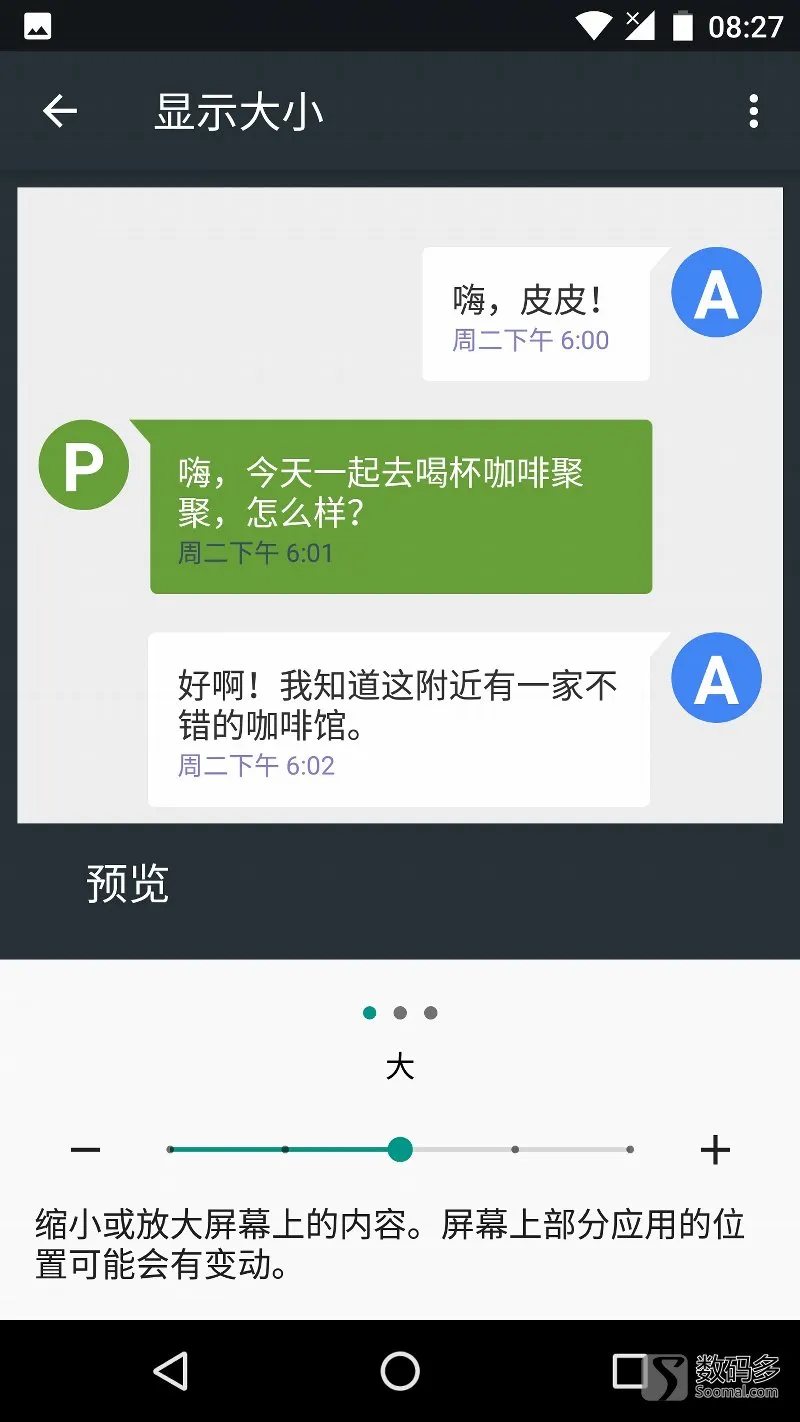This screenshot has width=800, height=1422.
Task: Go back from the 显示大小 screen
Action: coord(60,111)
